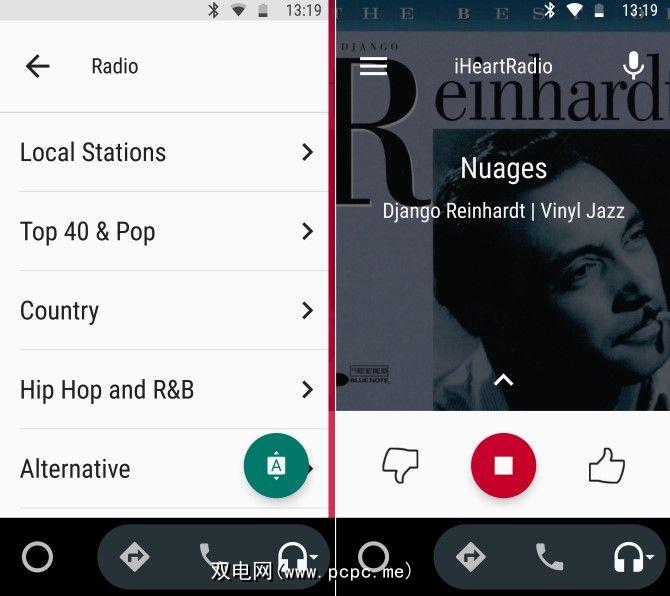Image resolution: width=670 pixels, height=596 pixels.
Task: Go back from the Radio screen
Action: 38,67
